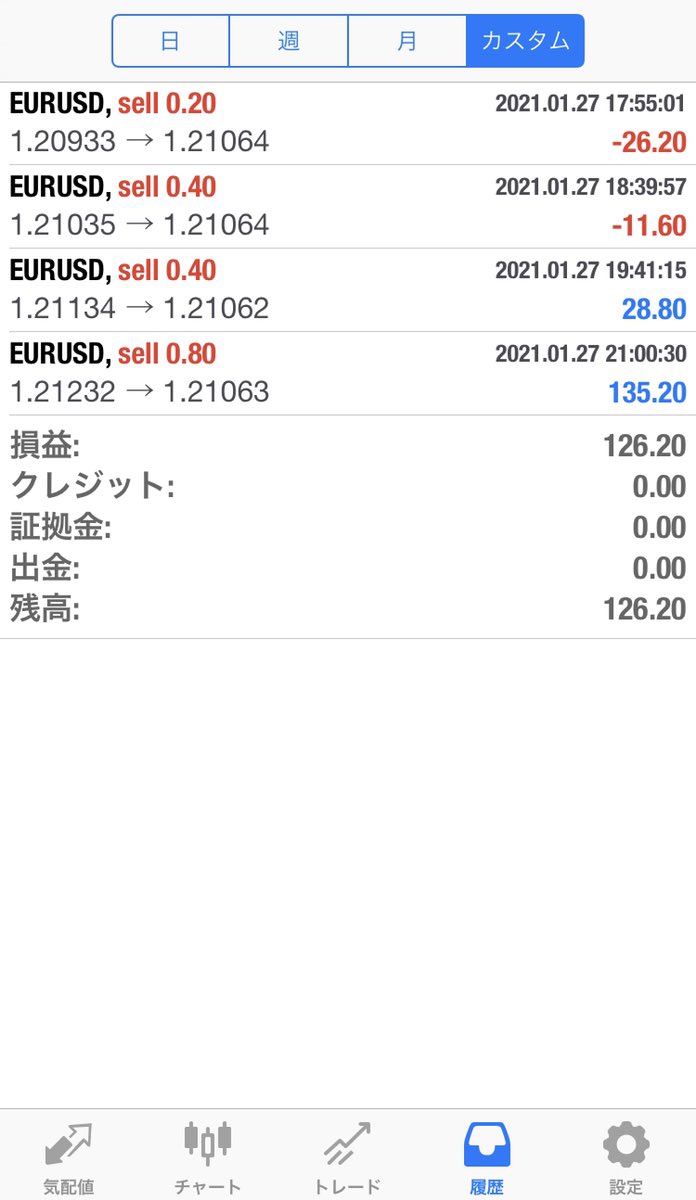This screenshot has width=696, height=1200.
Task: Open the EURUSD trade closed at 18:39:57
Action: [348, 206]
